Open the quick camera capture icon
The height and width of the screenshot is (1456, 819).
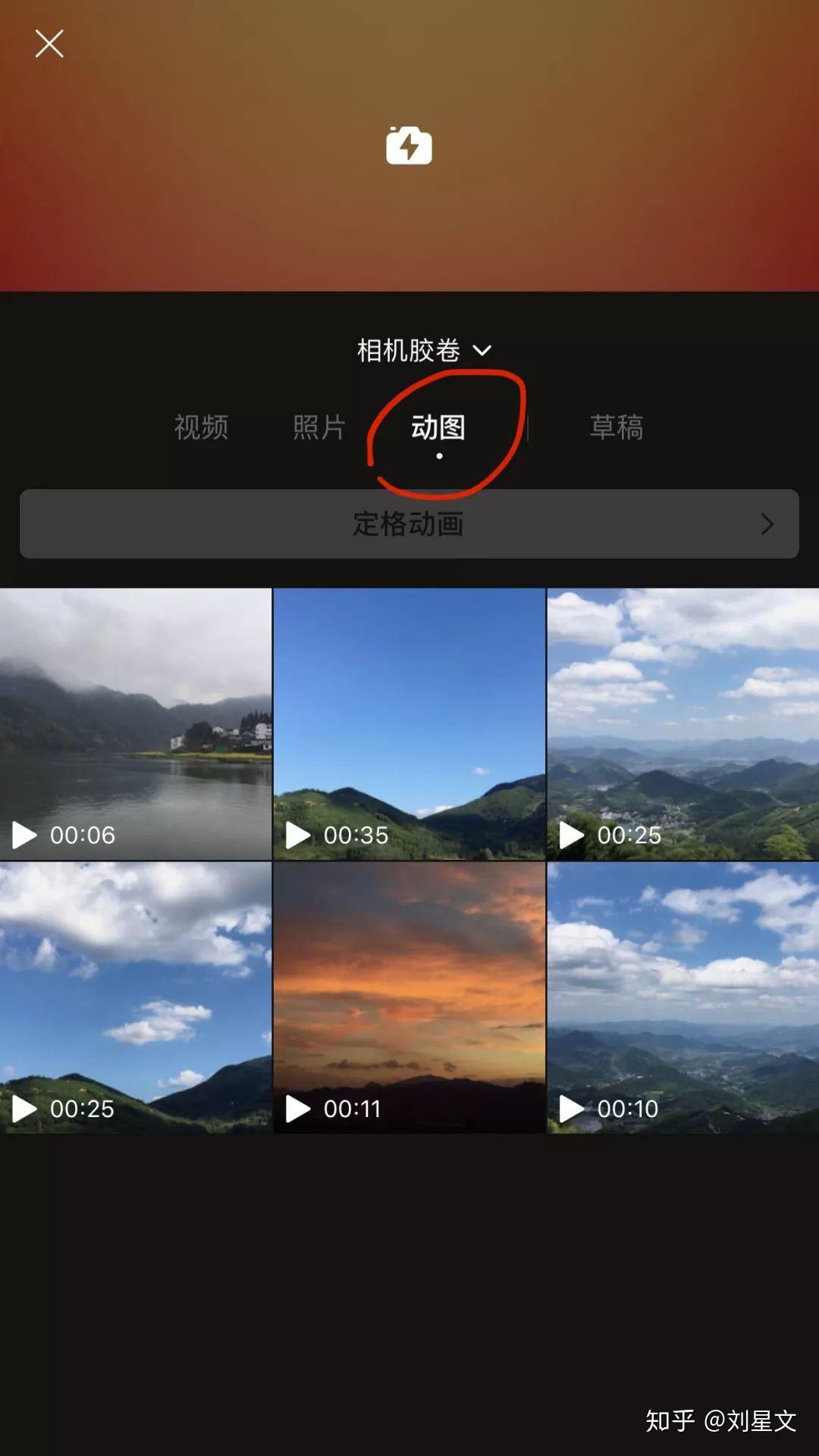[x=409, y=146]
